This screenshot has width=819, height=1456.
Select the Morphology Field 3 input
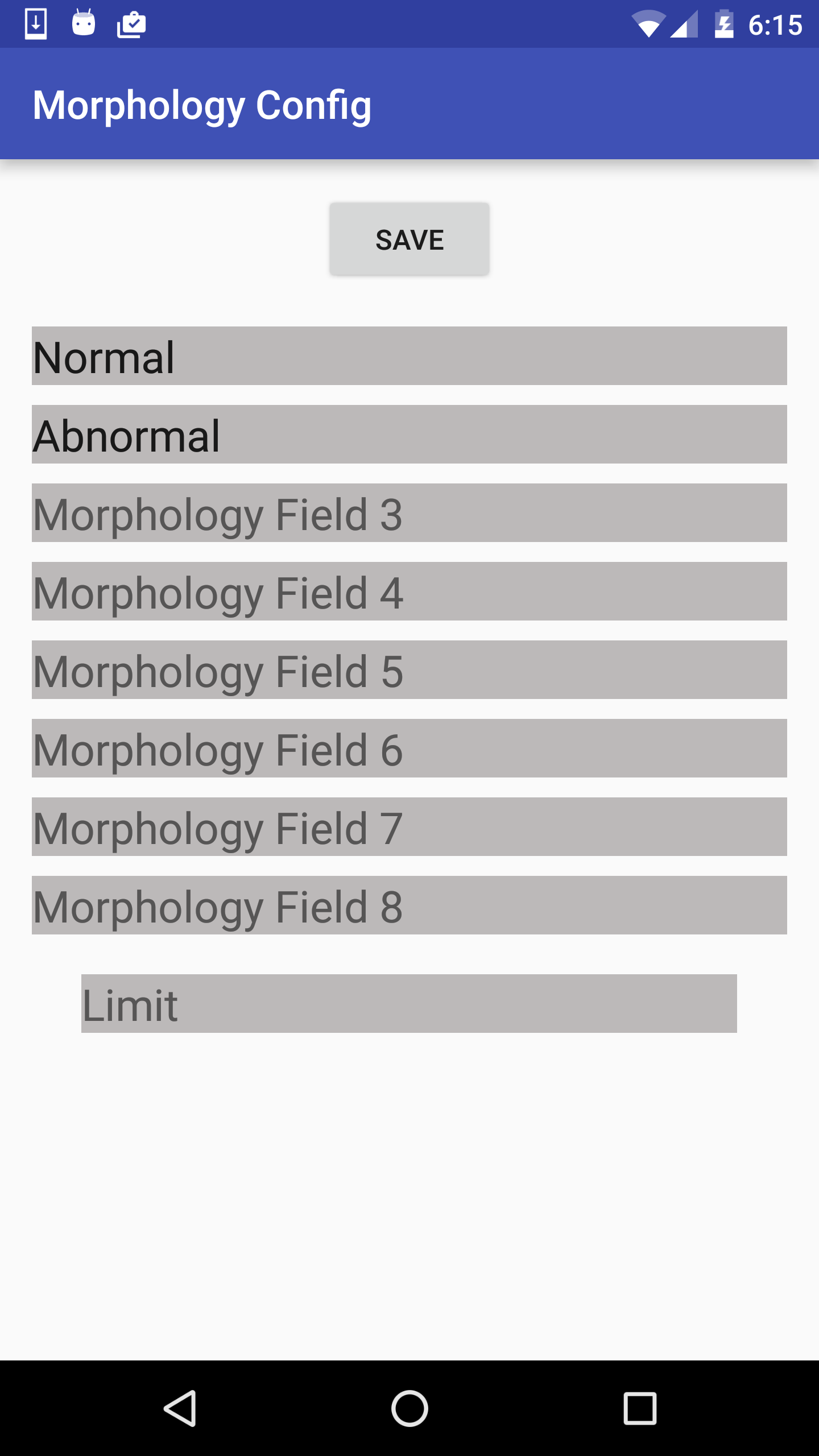[409, 513]
